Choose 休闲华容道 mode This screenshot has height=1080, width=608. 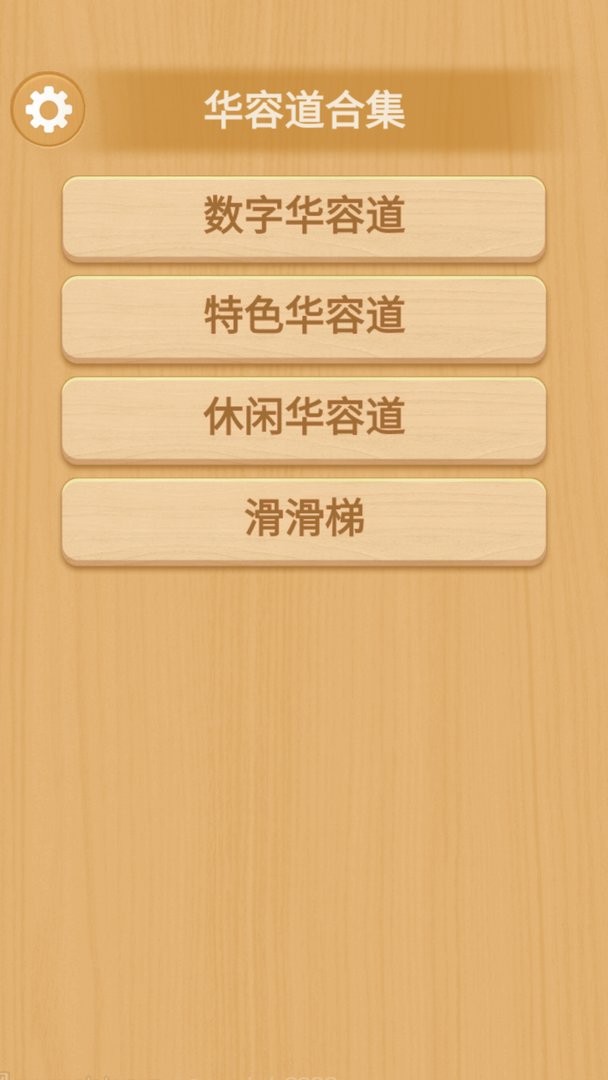pos(304,418)
